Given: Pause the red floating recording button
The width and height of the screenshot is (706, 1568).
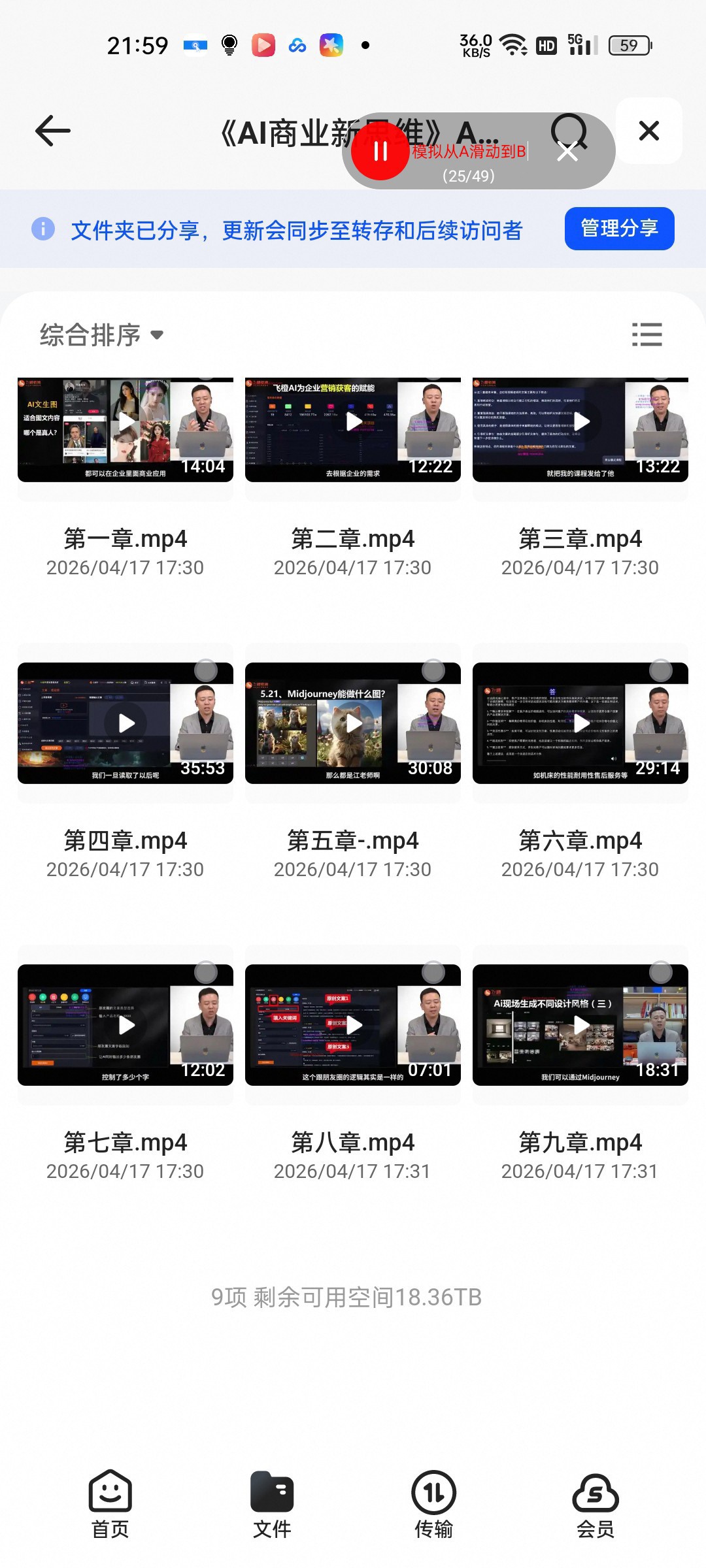Looking at the screenshot, I should tap(380, 152).
